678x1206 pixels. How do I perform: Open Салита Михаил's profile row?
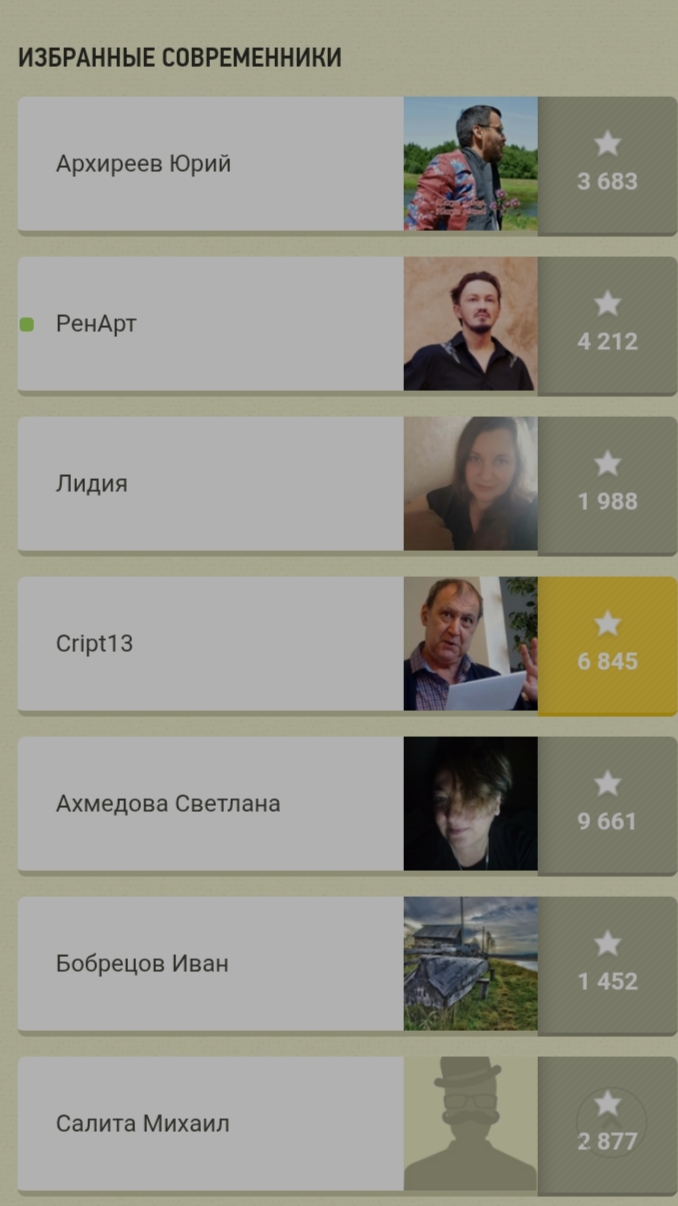pyautogui.click(x=210, y=1124)
